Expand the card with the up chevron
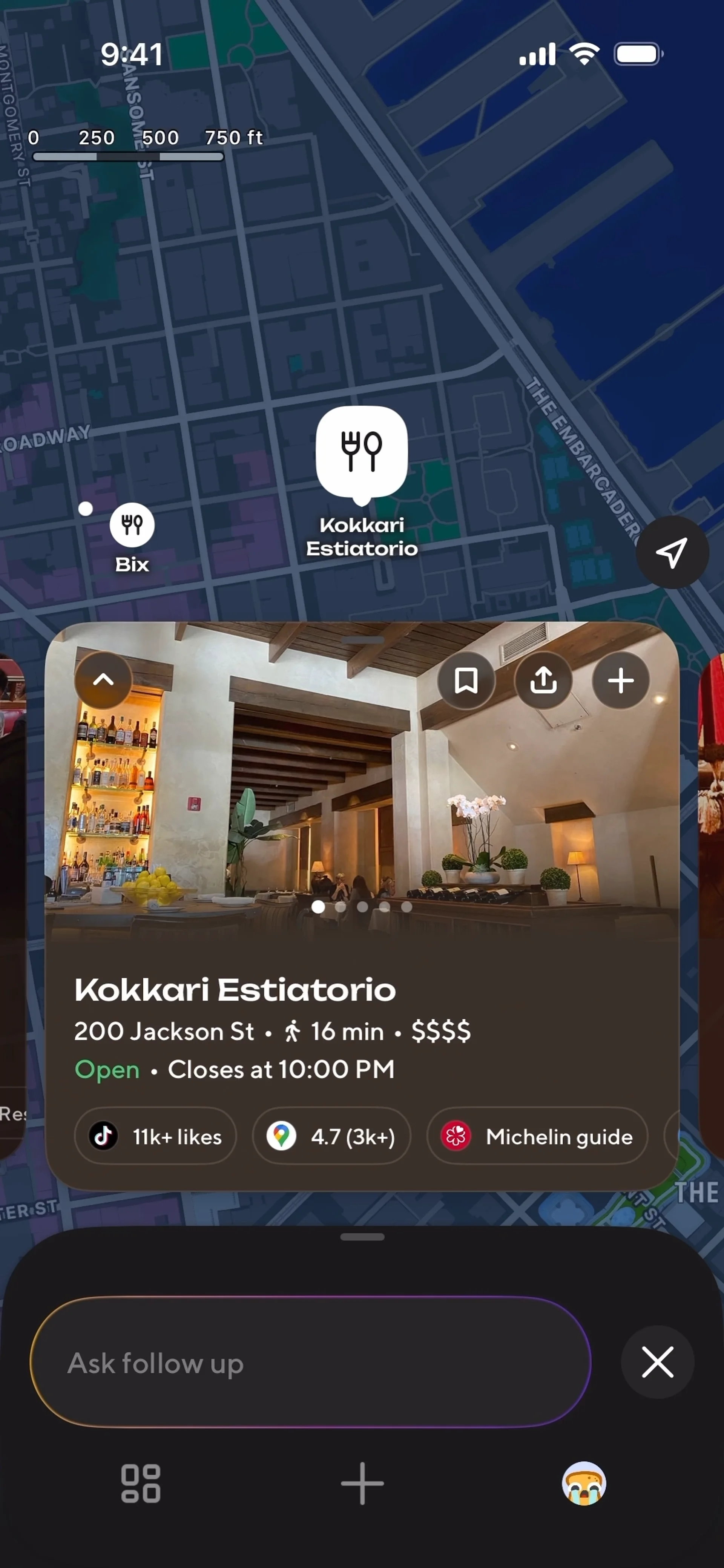 pos(103,680)
